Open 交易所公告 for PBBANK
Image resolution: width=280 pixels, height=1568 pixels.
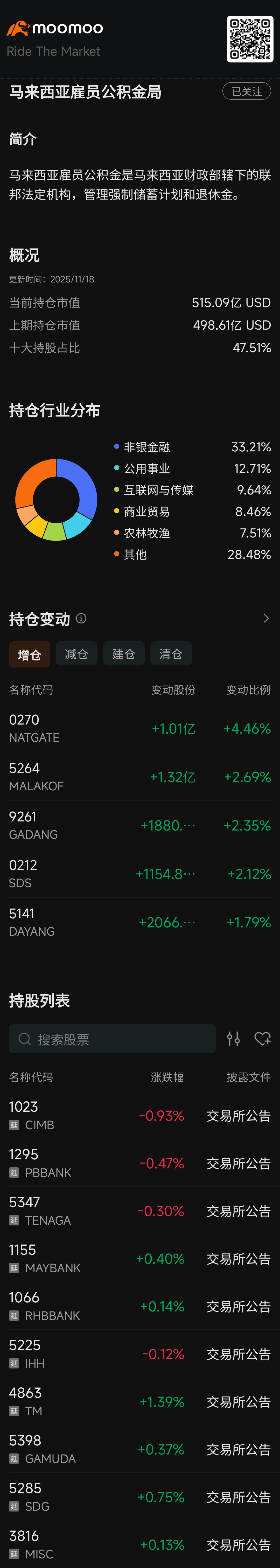pyautogui.click(x=239, y=1163)
